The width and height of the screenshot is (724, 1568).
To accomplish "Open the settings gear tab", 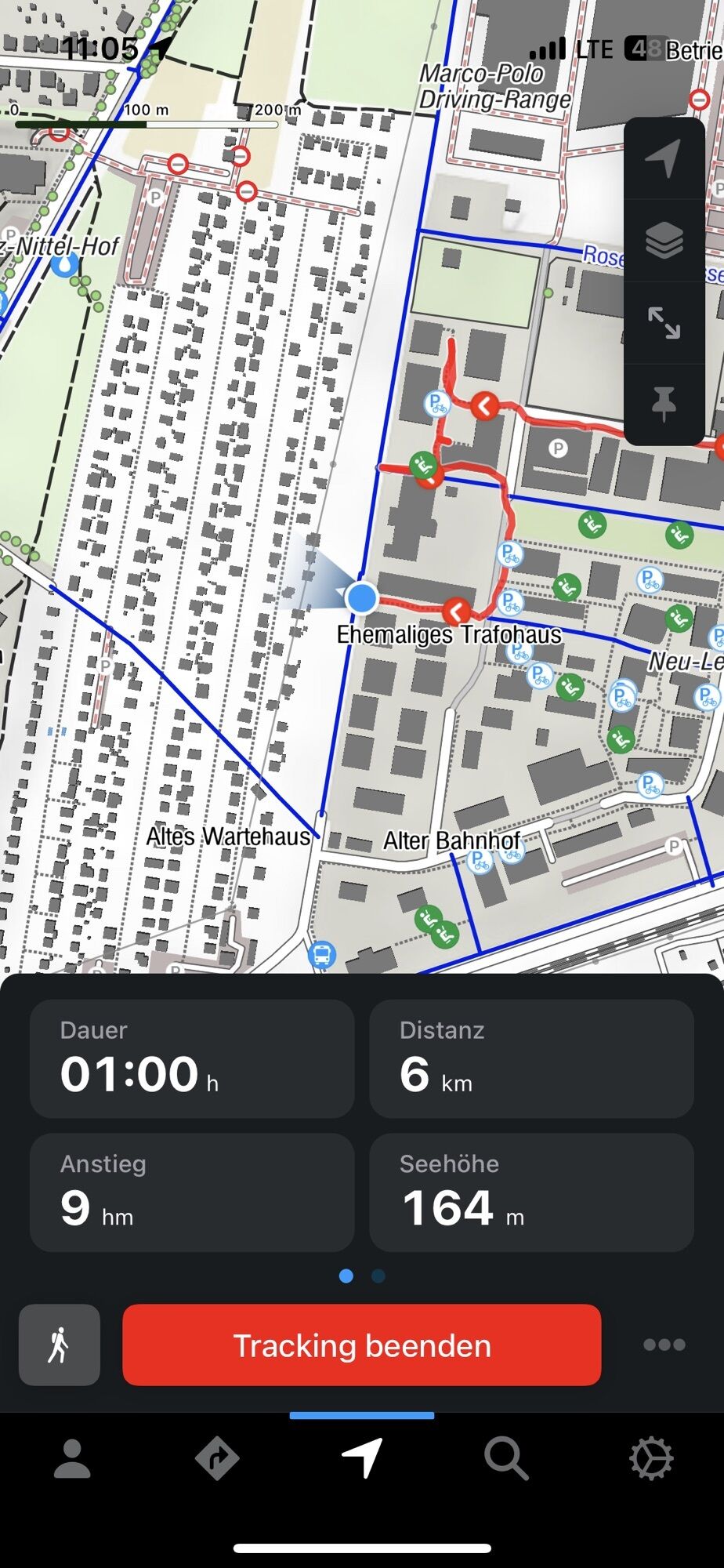I will [651, 1459].
